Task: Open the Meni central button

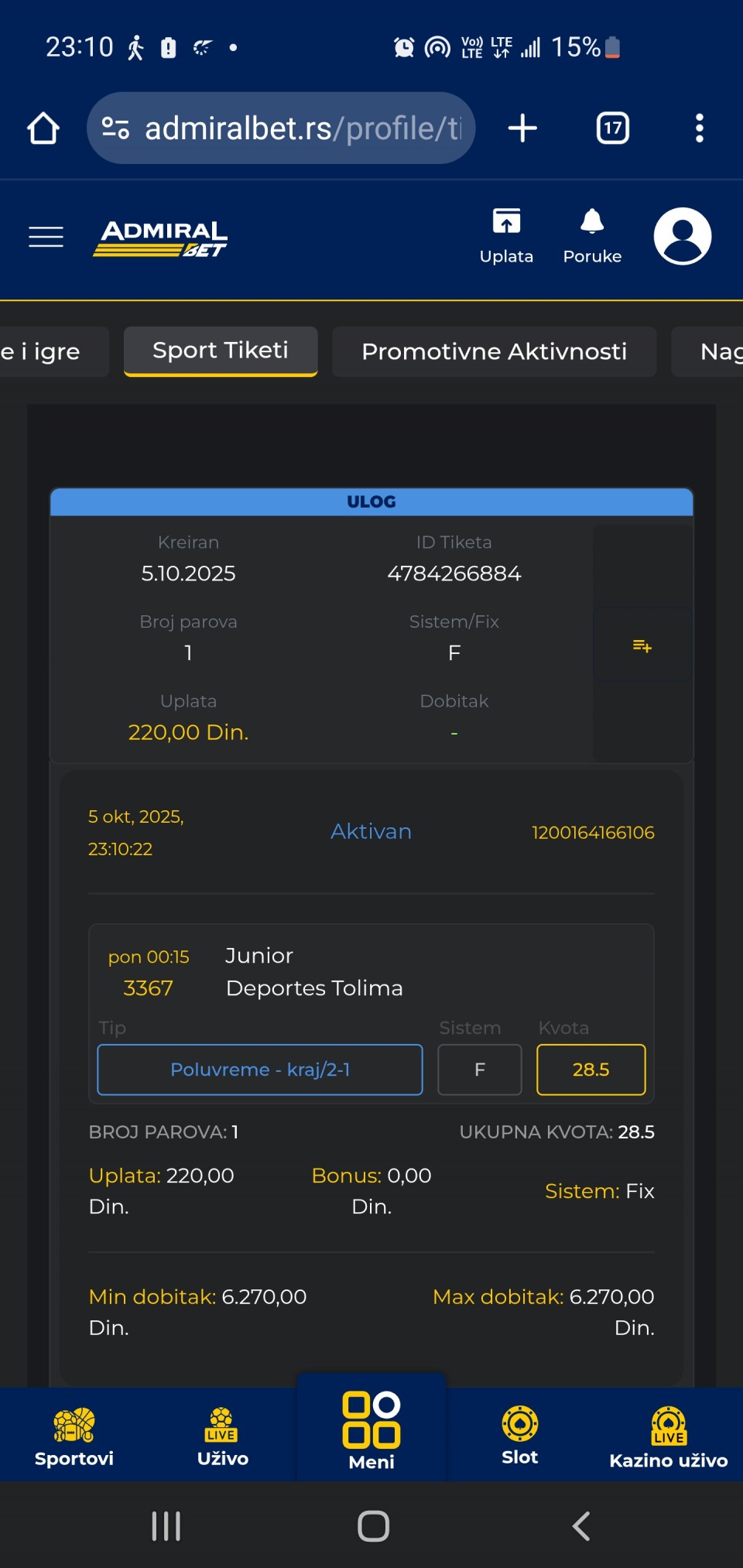Action: (371, 1430)
